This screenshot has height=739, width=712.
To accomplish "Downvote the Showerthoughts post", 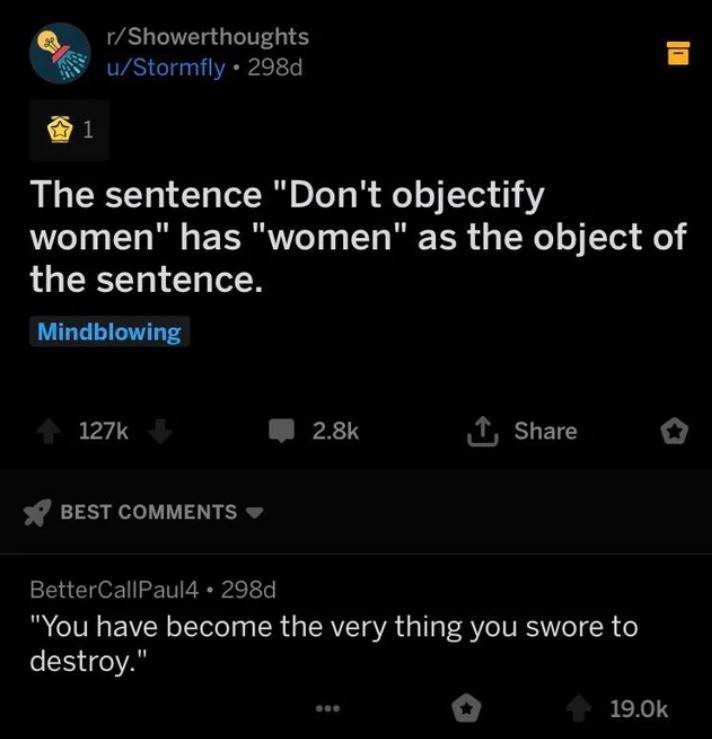I will (162, 431).
